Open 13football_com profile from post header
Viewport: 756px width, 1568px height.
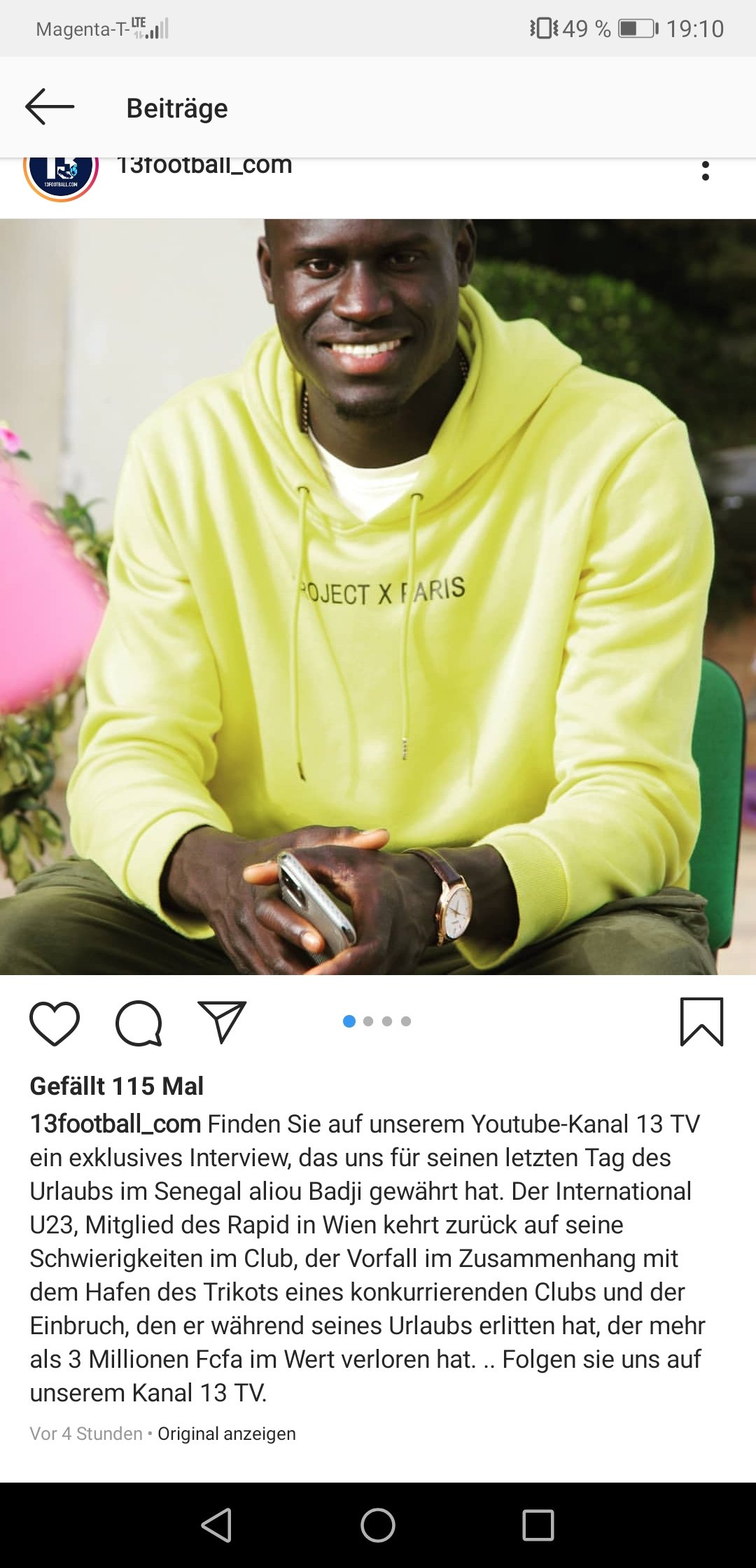(204, 166)
